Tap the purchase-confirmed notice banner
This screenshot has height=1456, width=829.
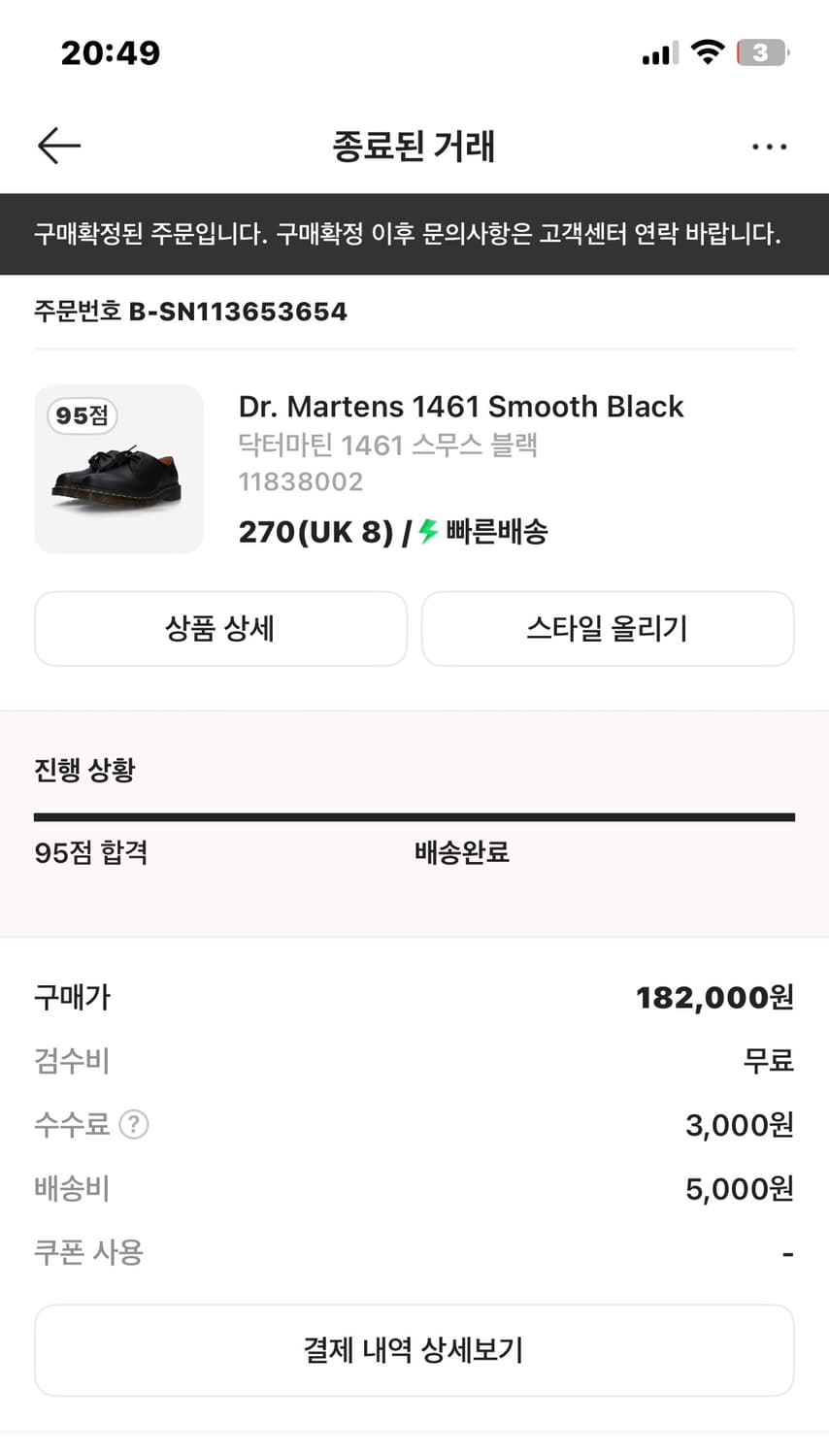[414, 233]
